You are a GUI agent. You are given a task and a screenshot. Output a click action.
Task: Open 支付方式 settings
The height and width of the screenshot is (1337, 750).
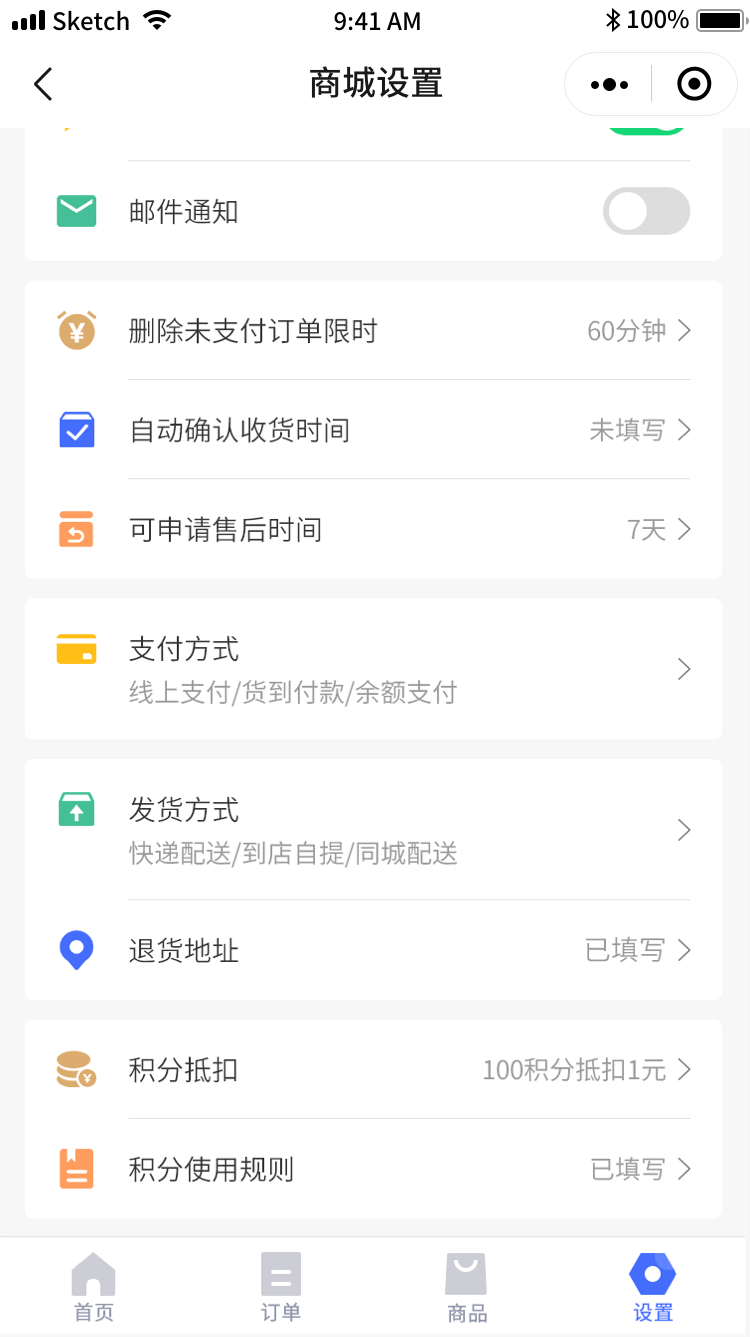pos(374,669)
